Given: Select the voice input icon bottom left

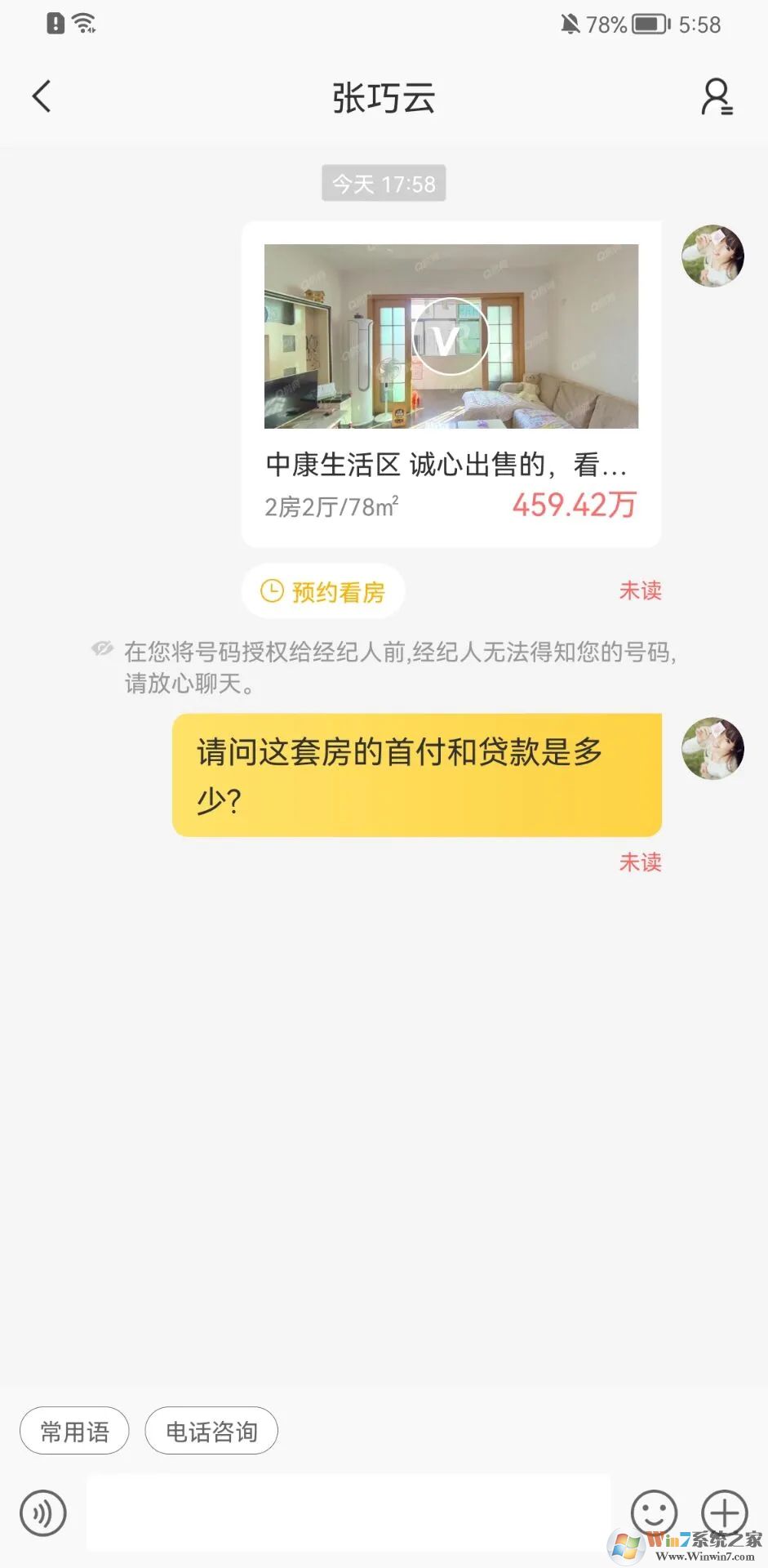Looking at the screenshot, I should point(43,1513).
